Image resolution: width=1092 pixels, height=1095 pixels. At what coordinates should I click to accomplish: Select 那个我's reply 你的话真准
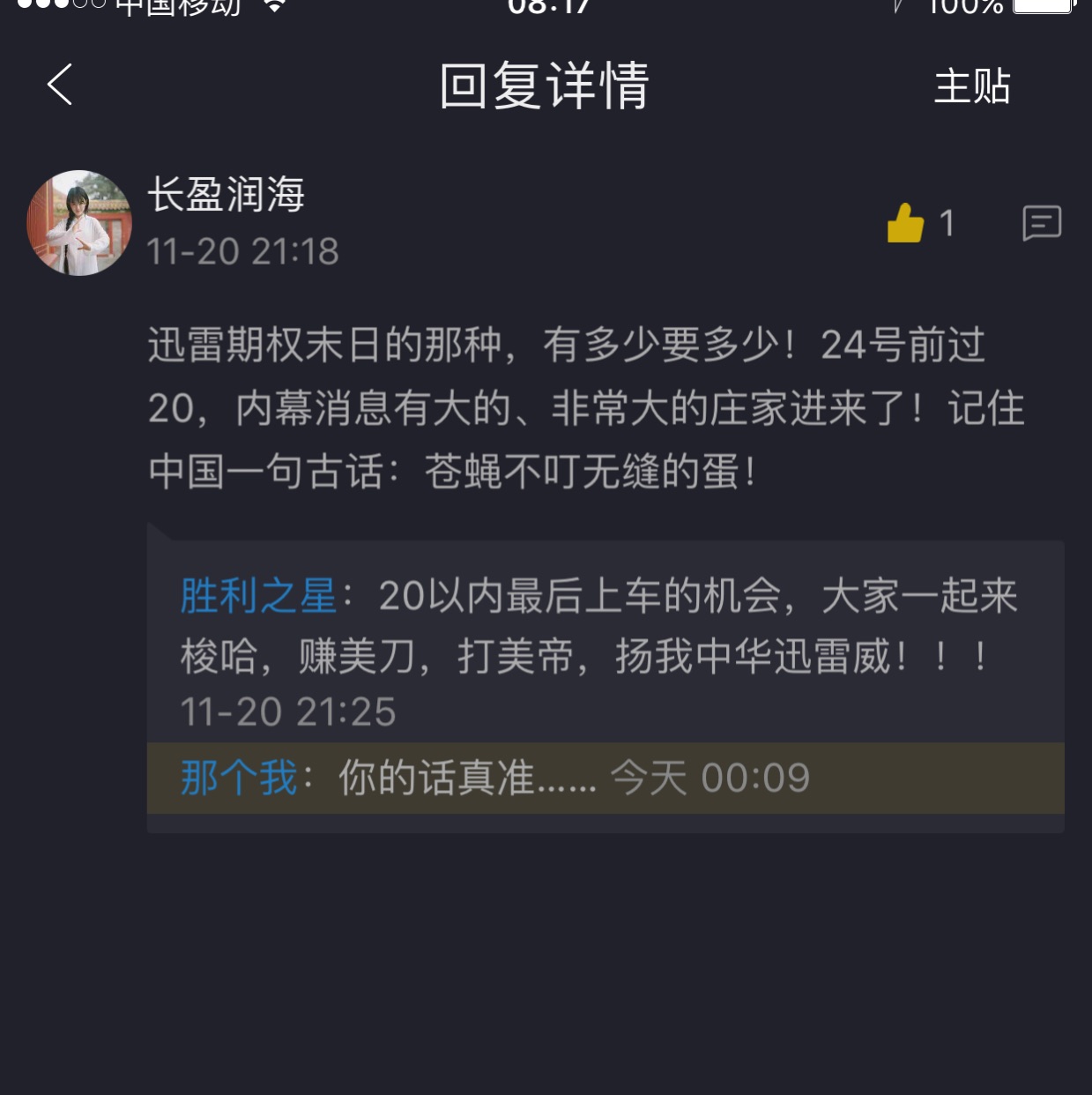click(467, 778)
